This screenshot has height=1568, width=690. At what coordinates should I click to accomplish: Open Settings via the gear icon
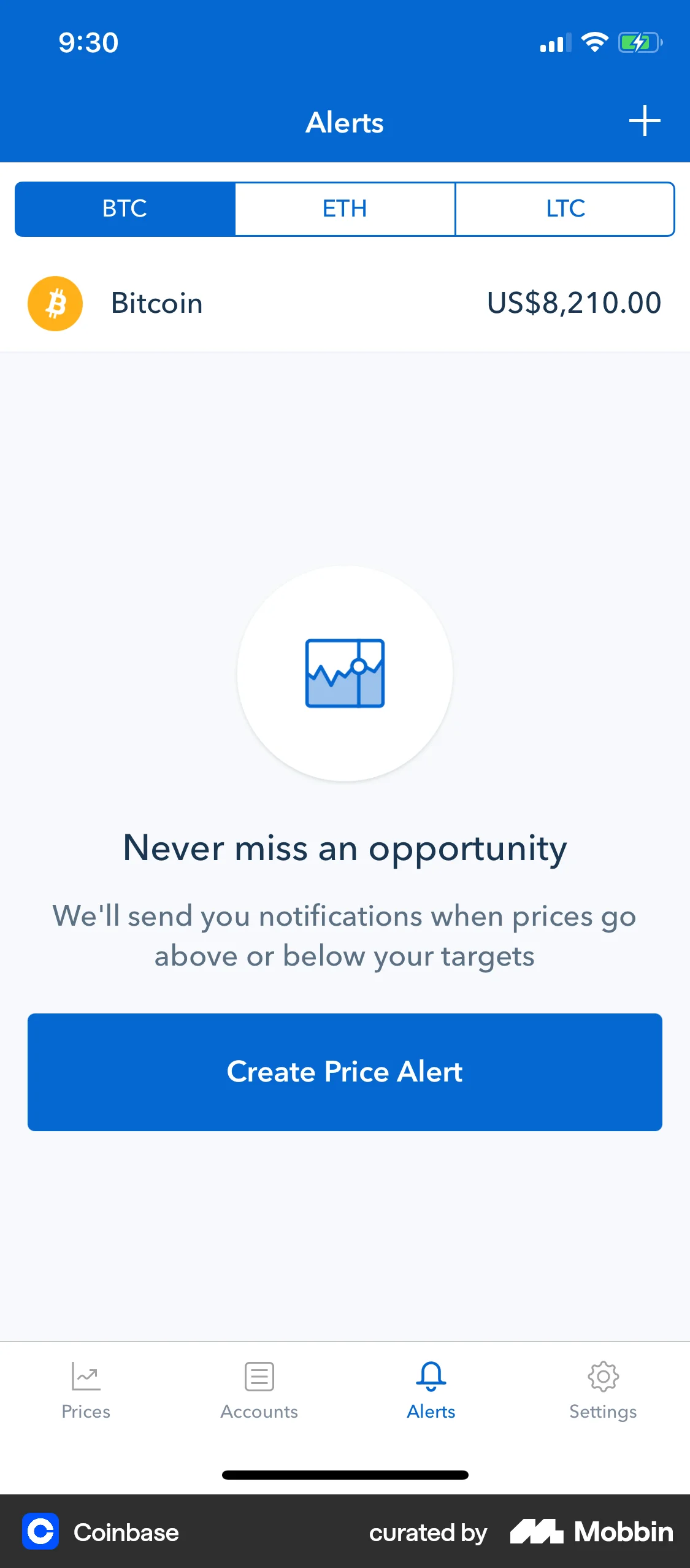click(x=603, y=1377)
